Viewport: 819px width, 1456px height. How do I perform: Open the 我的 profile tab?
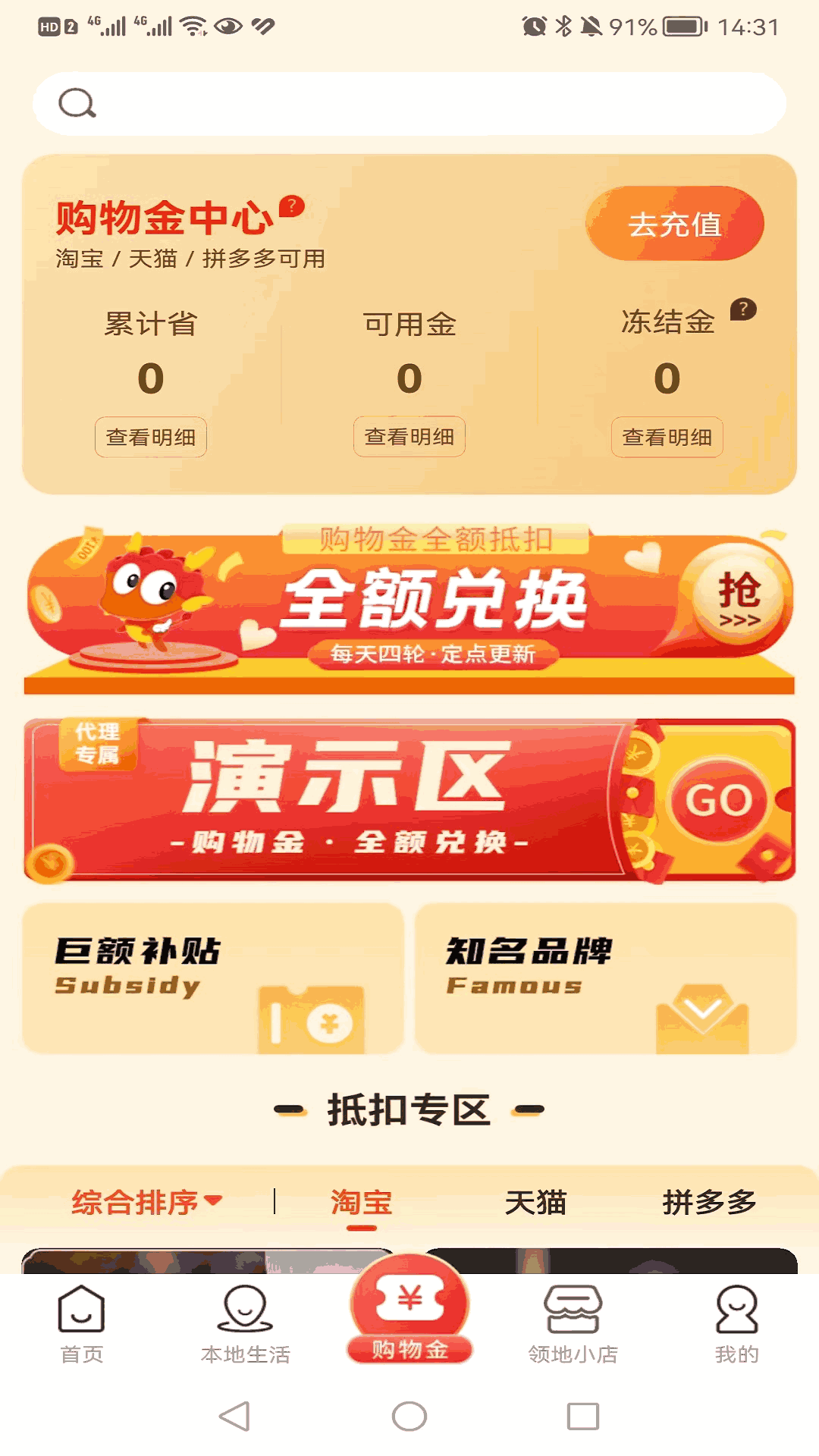pos(736,1323)
